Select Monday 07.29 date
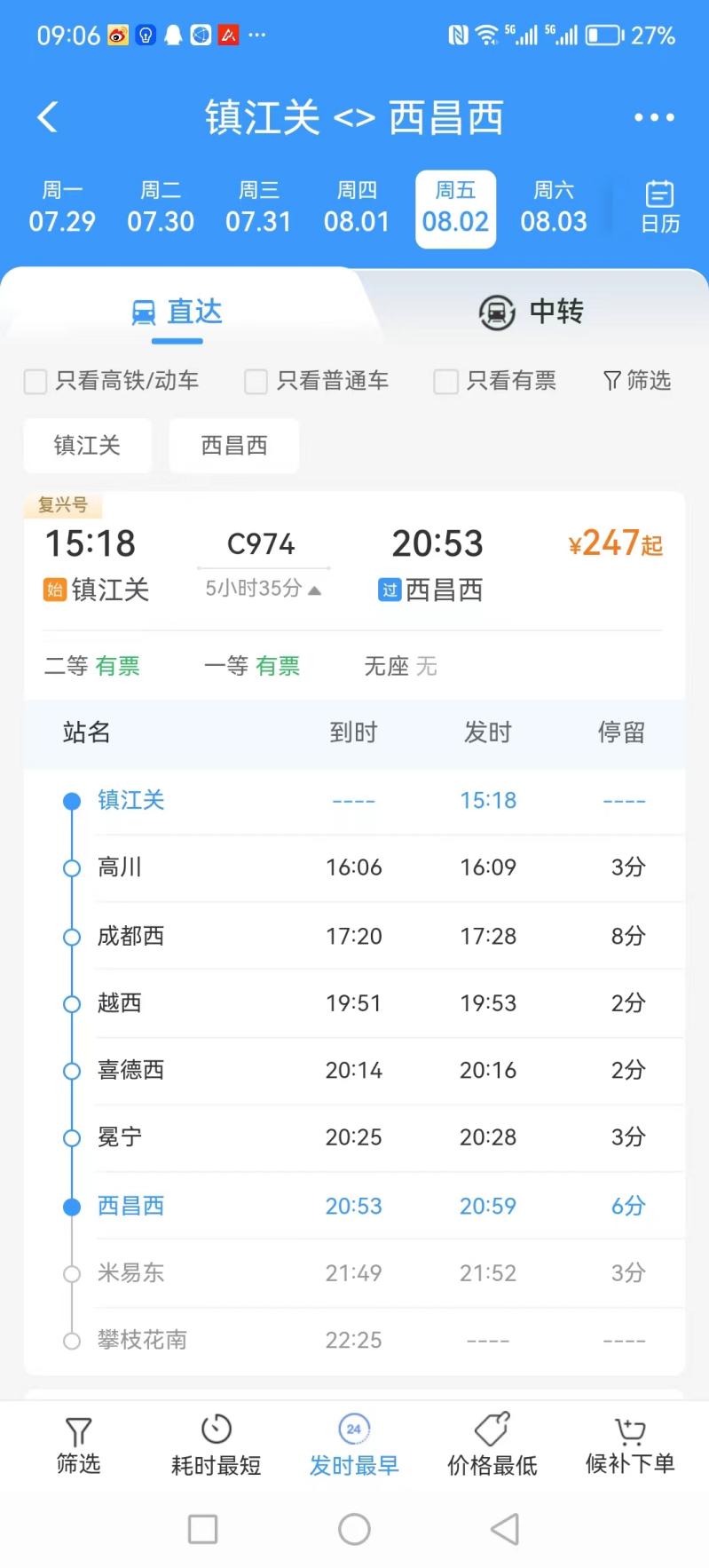 (x=62, y=208)
